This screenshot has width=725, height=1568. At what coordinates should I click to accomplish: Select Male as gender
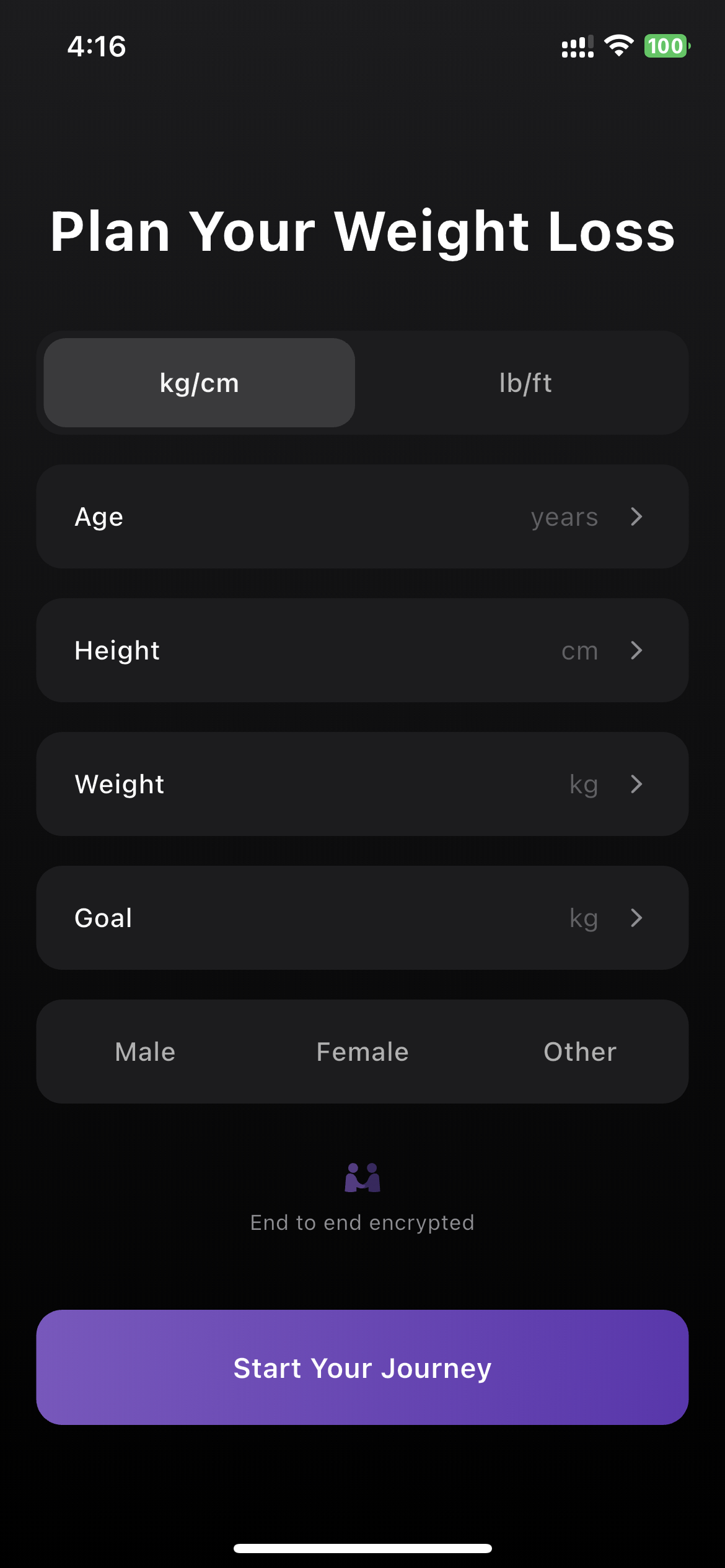pos(144,1051)
